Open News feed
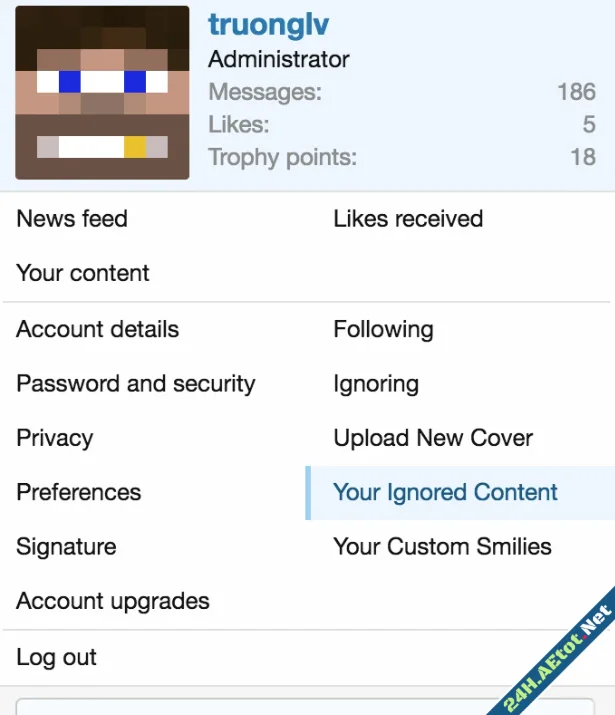The height and width of the screenshot is (715, 615). coord(72,219)
